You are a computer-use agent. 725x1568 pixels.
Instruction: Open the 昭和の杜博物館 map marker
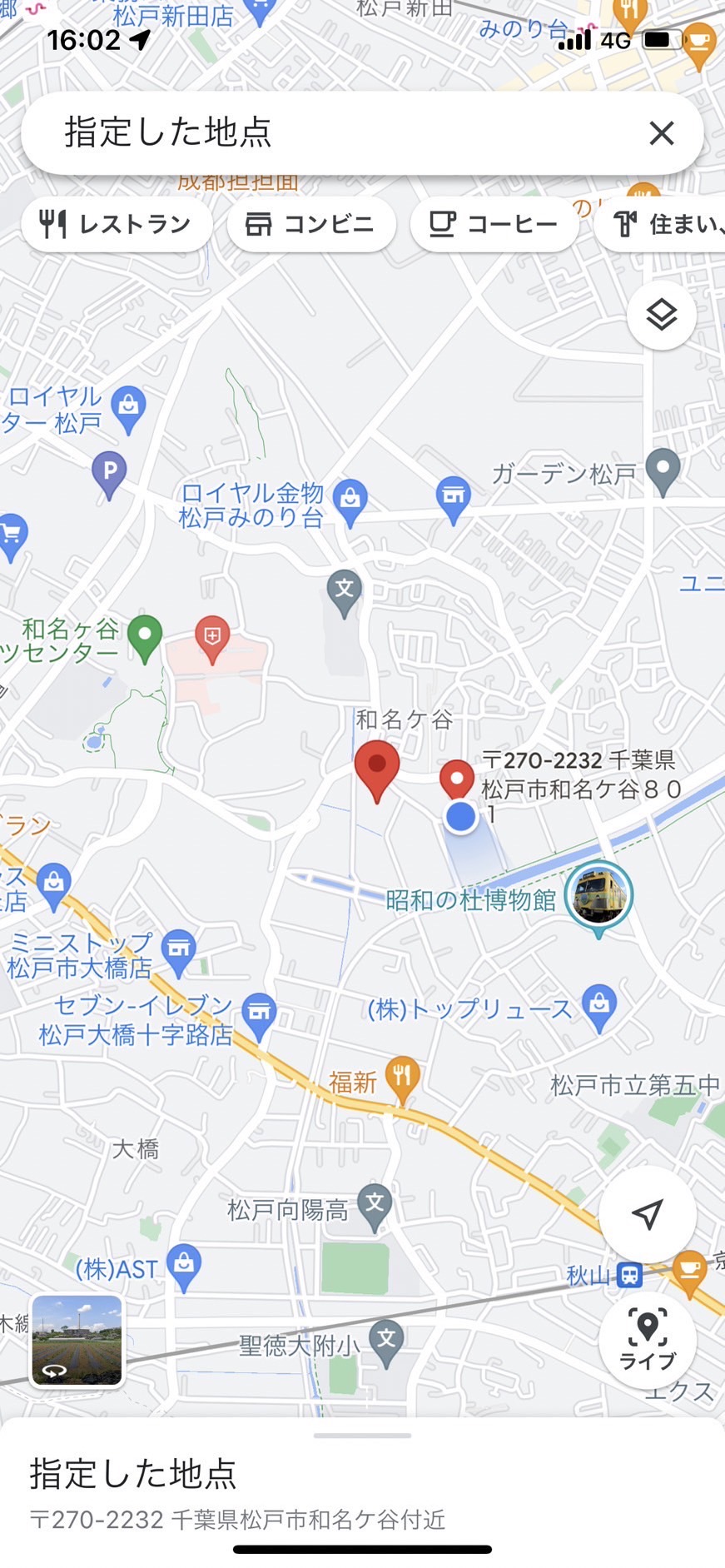click(598, 898)
